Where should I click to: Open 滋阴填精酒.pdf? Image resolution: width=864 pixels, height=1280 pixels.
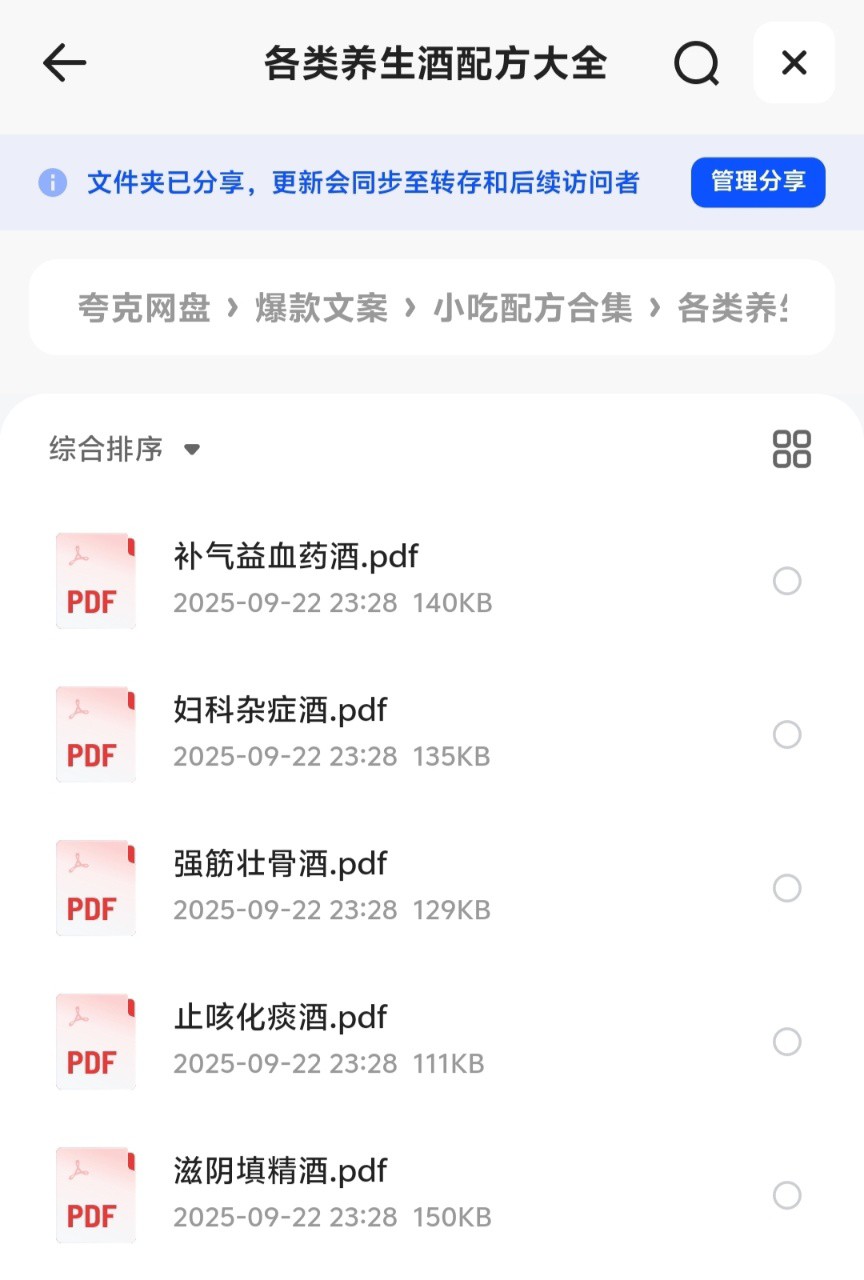click(280, 1171)
